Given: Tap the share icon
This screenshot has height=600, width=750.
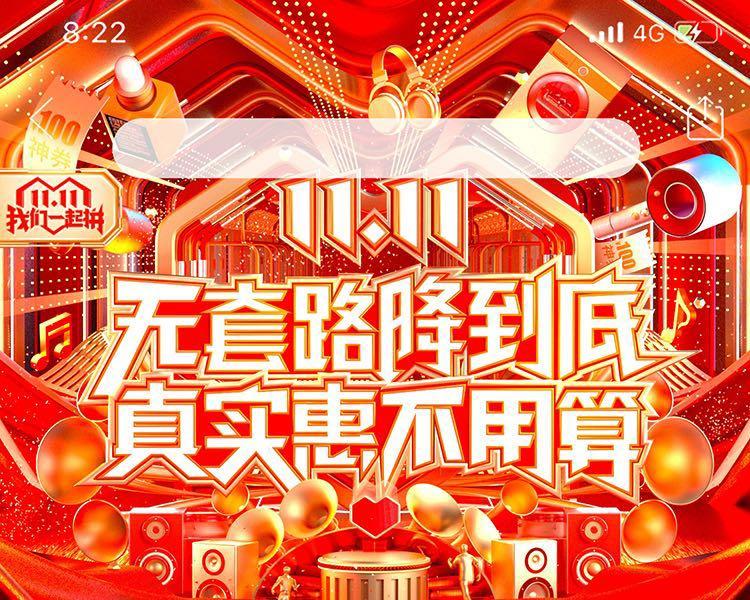Looking at the screenshot, I should (705, 118).
